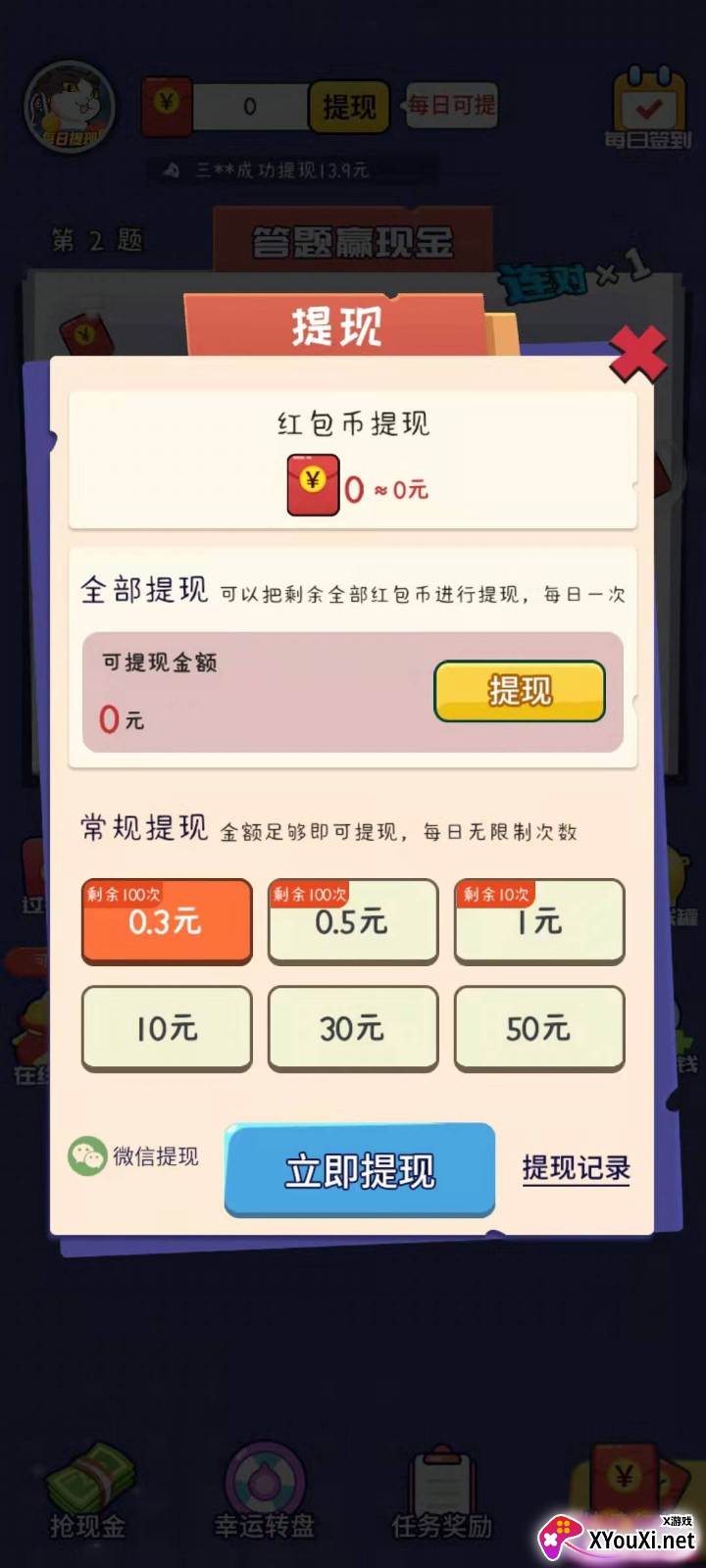
Task: Pick the 30元 withdrawal amount
Action: coord(353,1028)
